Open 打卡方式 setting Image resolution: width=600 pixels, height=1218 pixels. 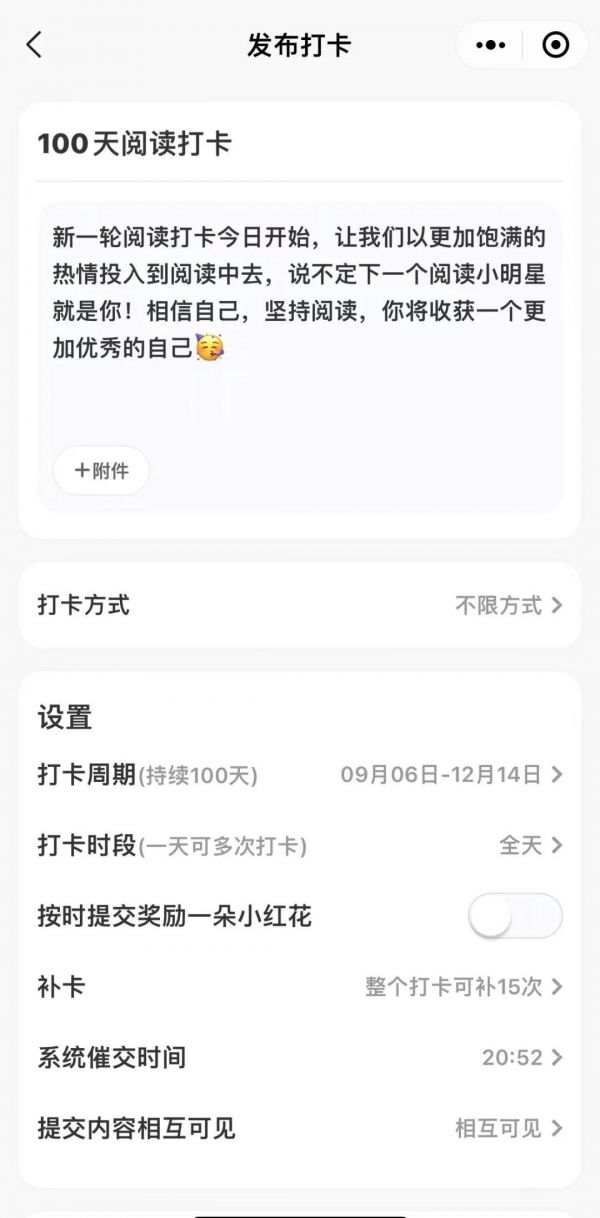[x=300, y=605]
